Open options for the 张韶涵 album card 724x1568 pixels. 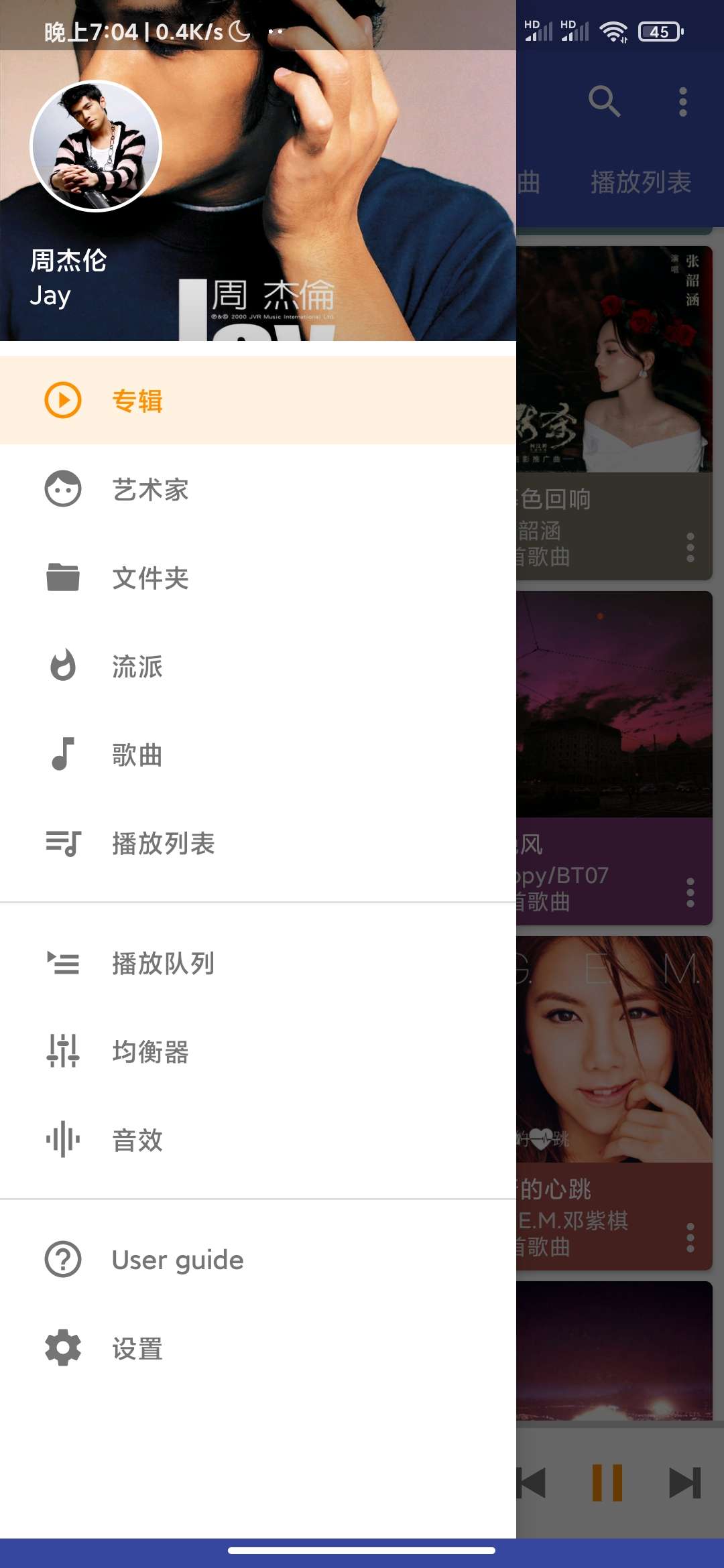(x=690, y=547)
